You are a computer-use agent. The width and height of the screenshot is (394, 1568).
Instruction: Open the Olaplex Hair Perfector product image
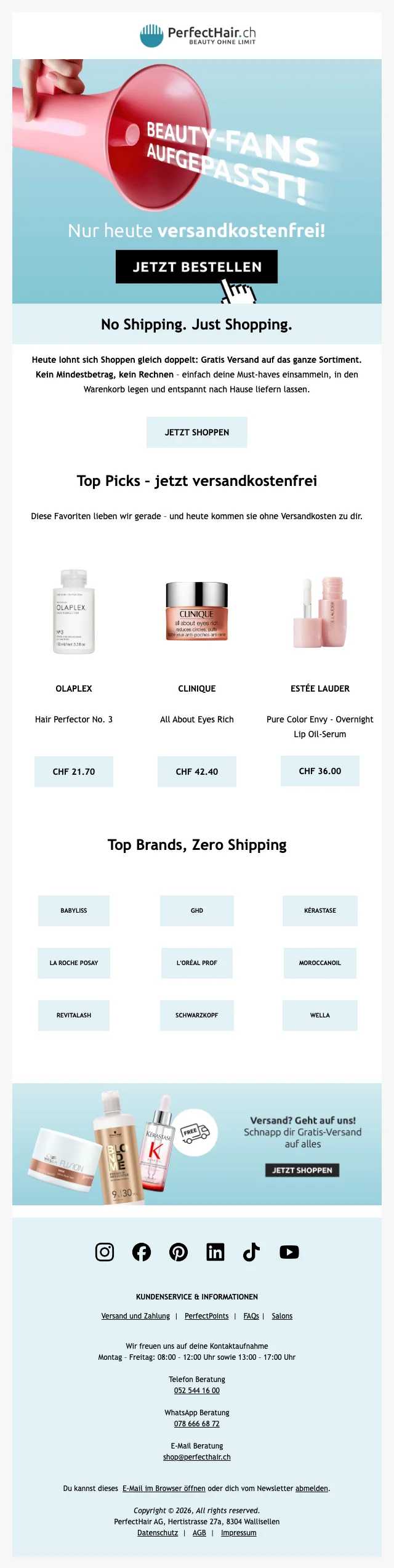pyautogui.click(x=74, y=612)
